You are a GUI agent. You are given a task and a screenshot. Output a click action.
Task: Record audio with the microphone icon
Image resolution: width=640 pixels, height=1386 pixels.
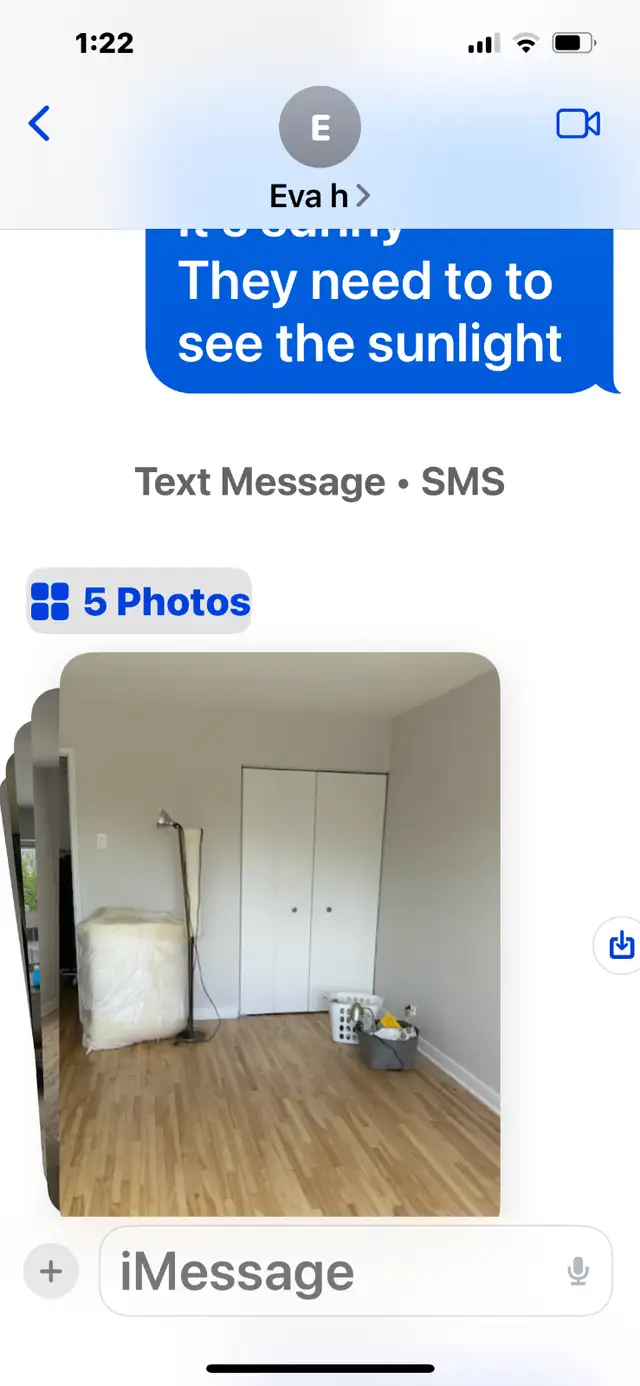(578, 1271)
